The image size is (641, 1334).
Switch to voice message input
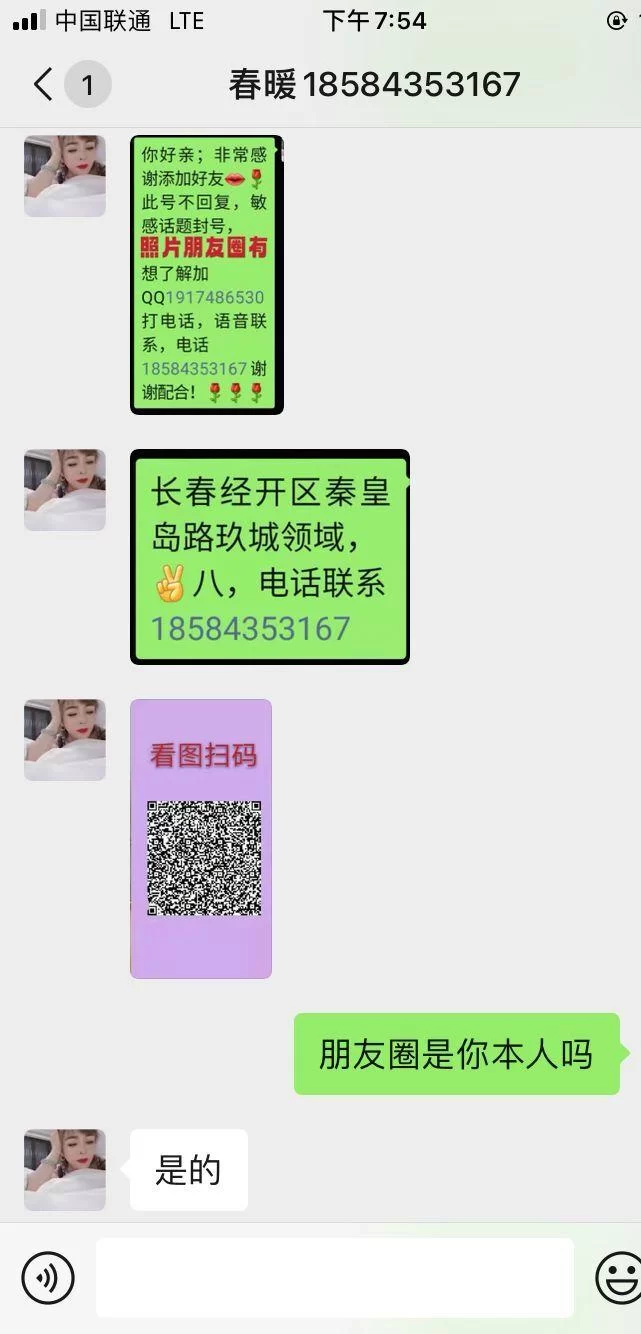(x=48, y=1278)
